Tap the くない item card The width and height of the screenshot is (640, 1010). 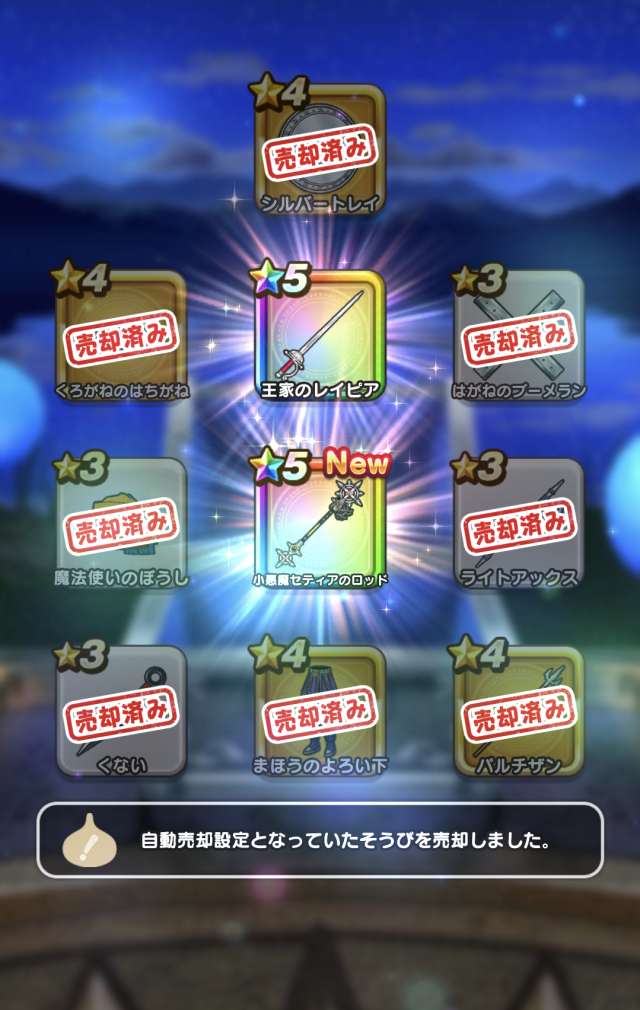click(x=121, y=710)
